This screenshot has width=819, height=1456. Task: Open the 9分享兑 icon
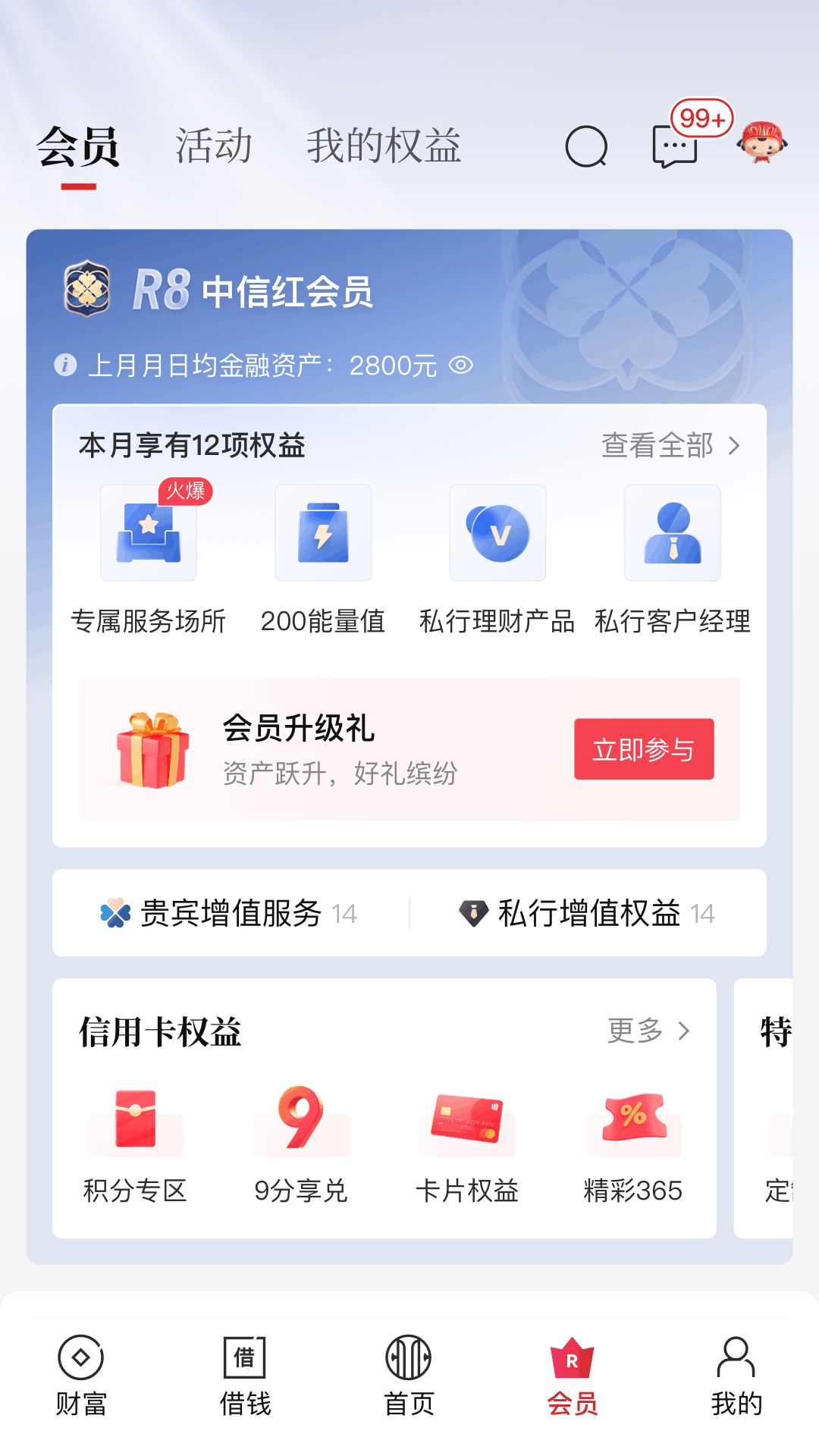(302, 1121)
